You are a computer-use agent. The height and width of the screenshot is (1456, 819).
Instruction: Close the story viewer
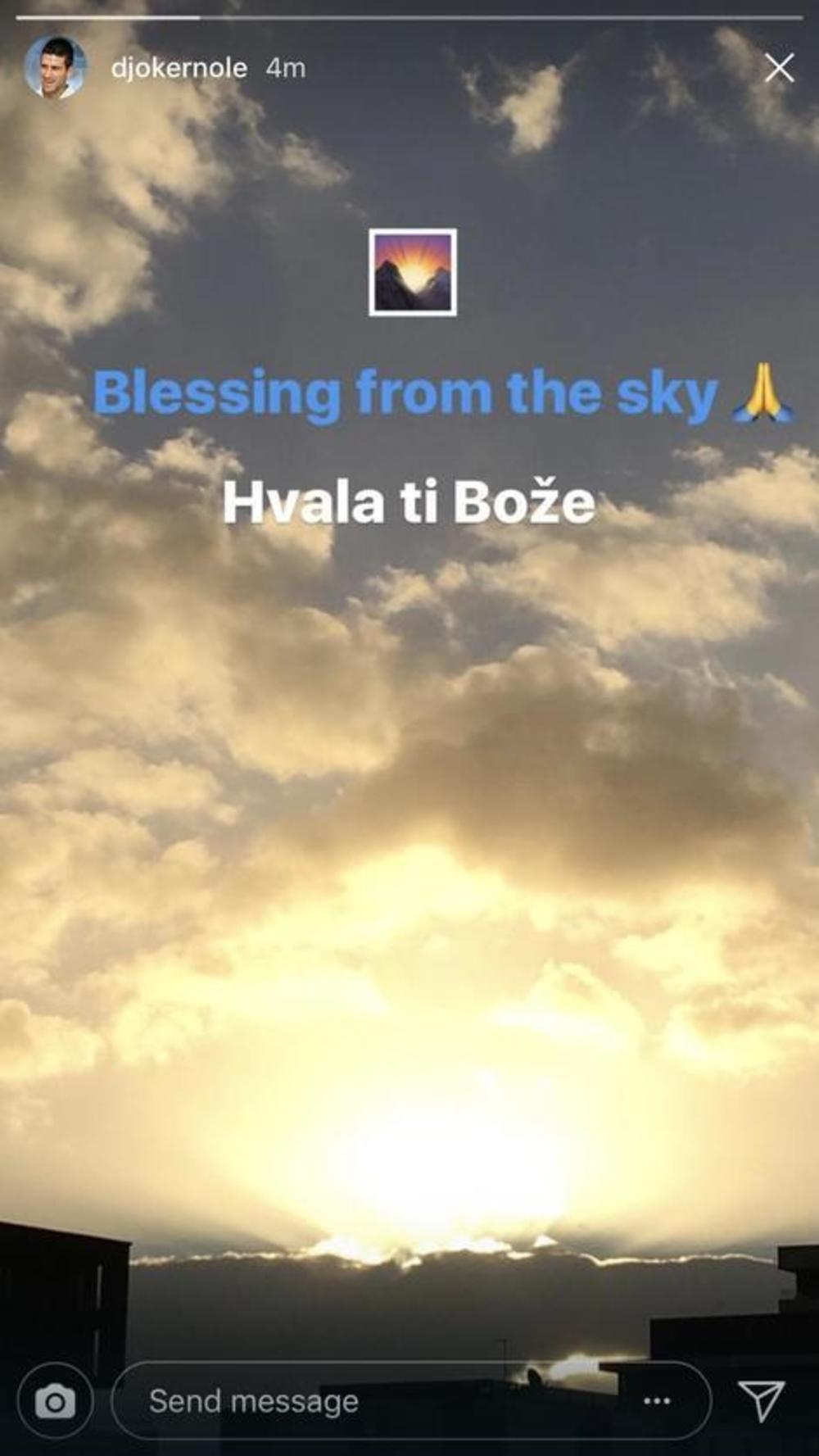779,69
